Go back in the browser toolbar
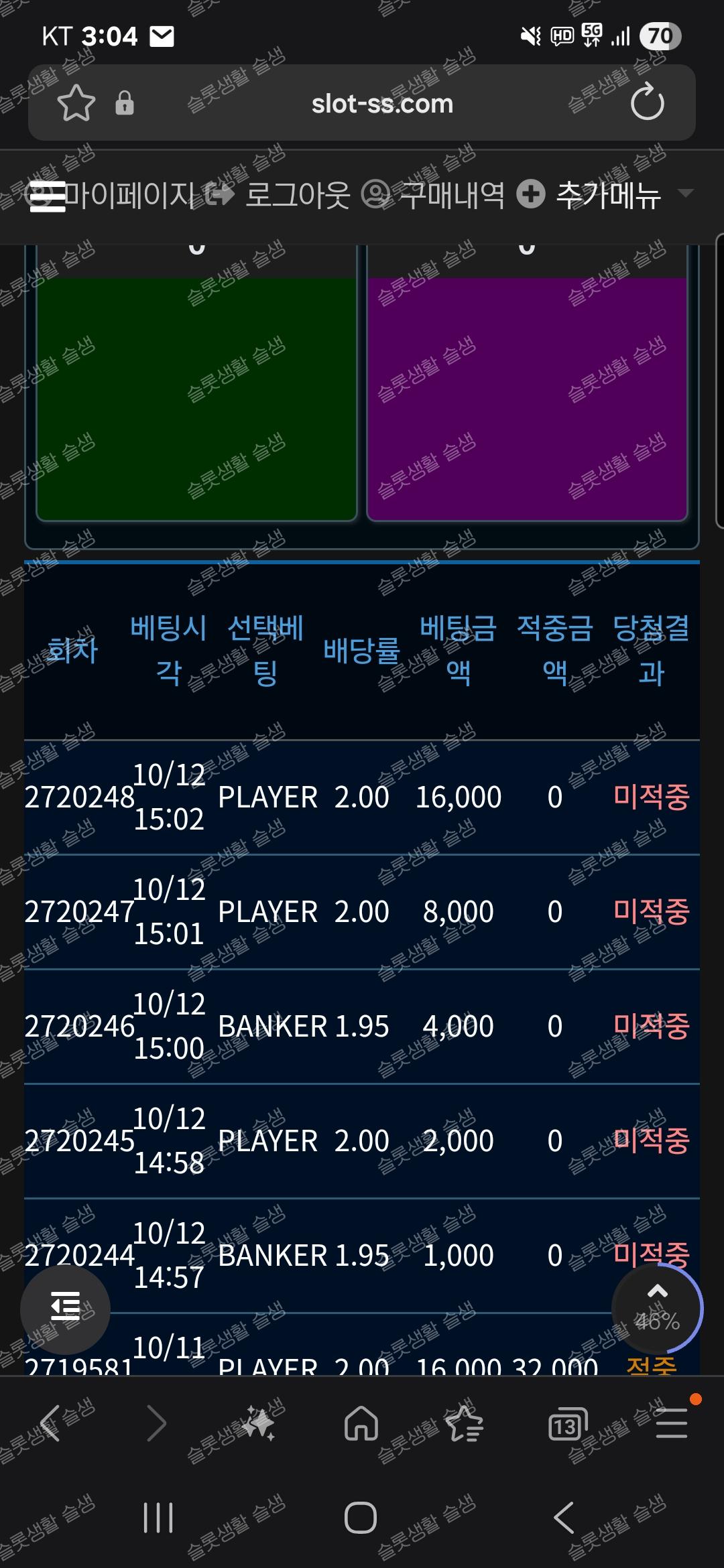 50,1423
